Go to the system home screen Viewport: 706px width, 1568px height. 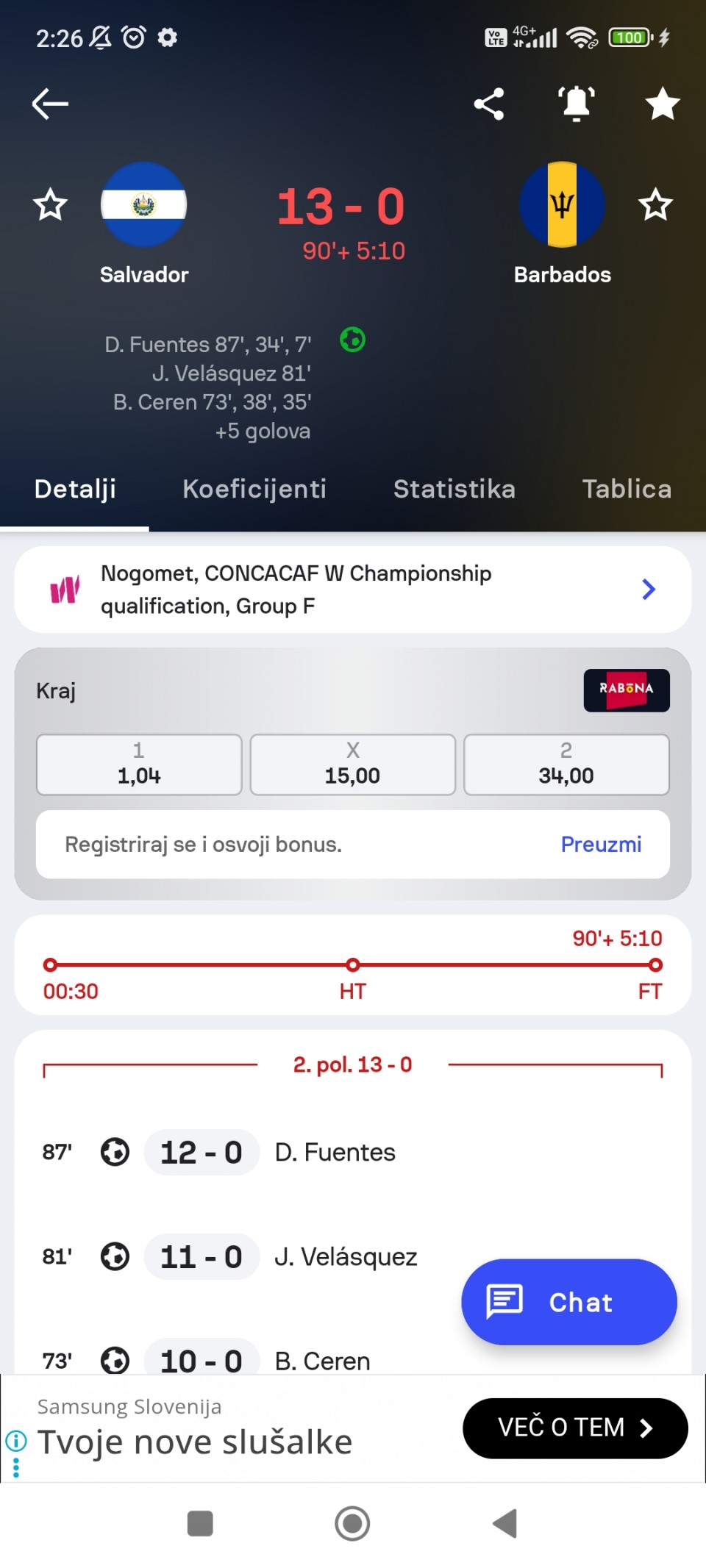pyautogui.click(x=352, y=1523)
